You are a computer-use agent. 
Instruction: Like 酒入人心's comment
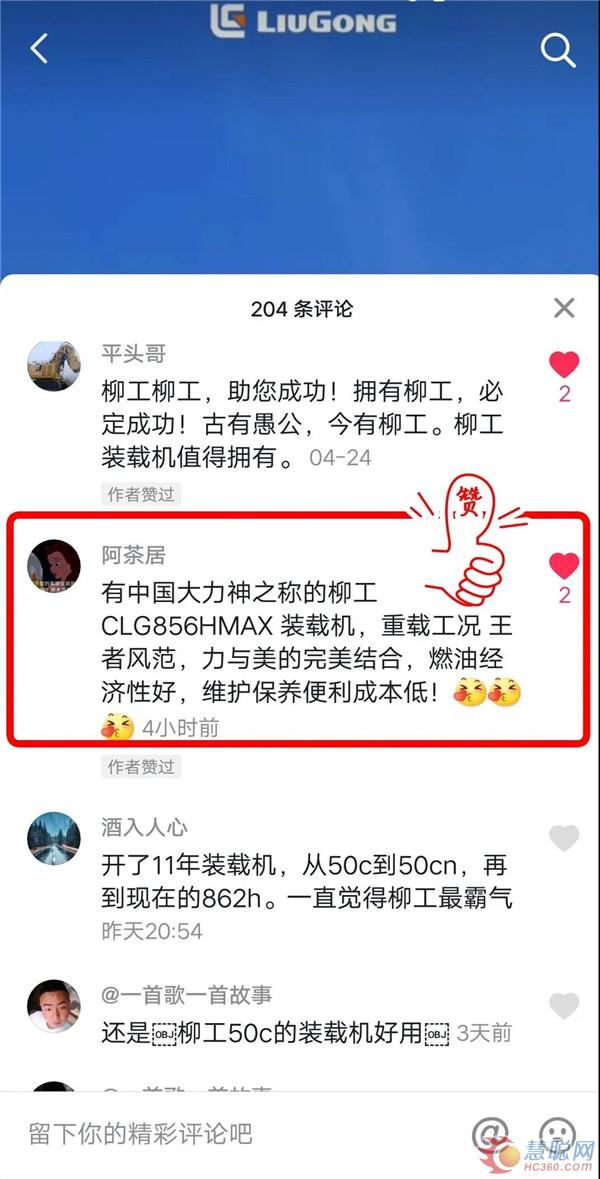[564, 838]
